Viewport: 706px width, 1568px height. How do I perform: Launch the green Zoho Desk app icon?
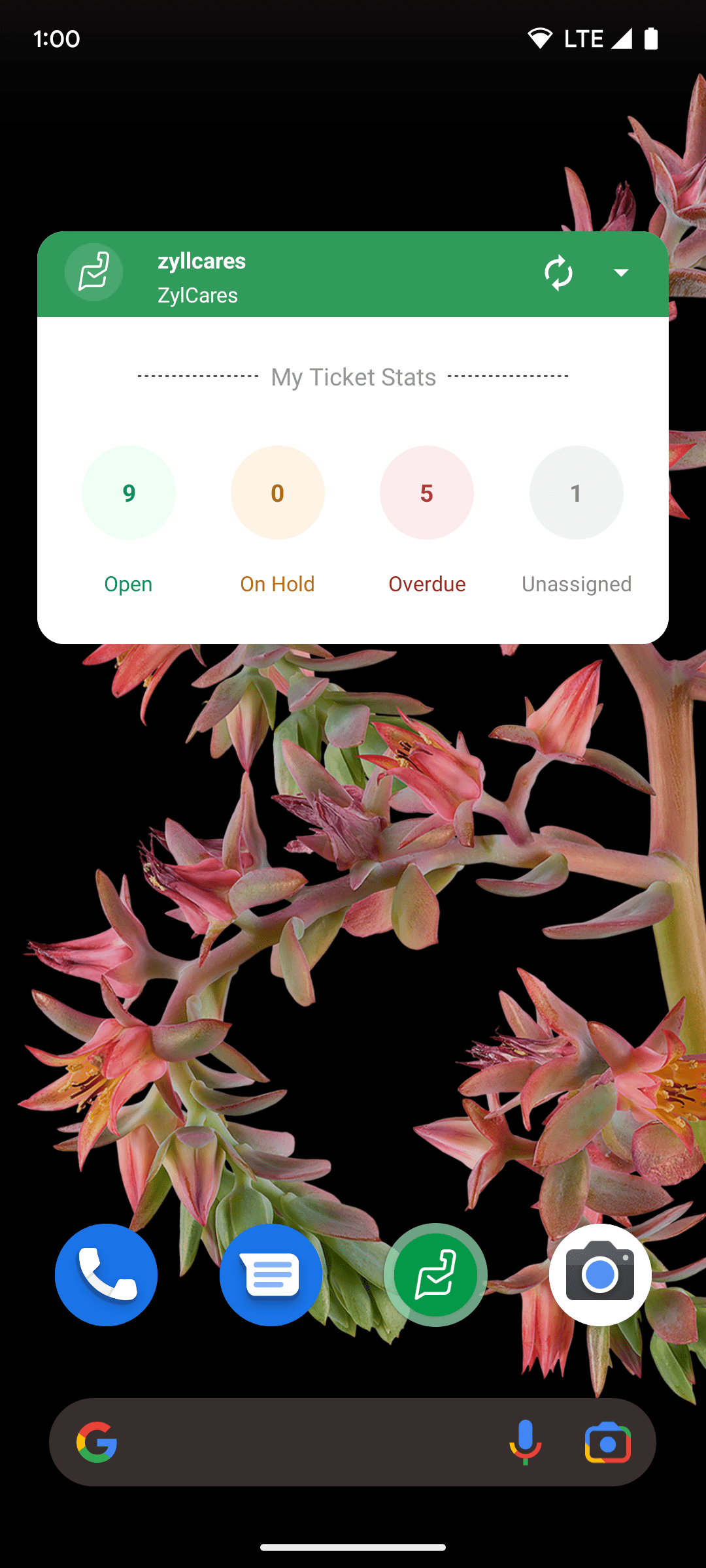435,1275
